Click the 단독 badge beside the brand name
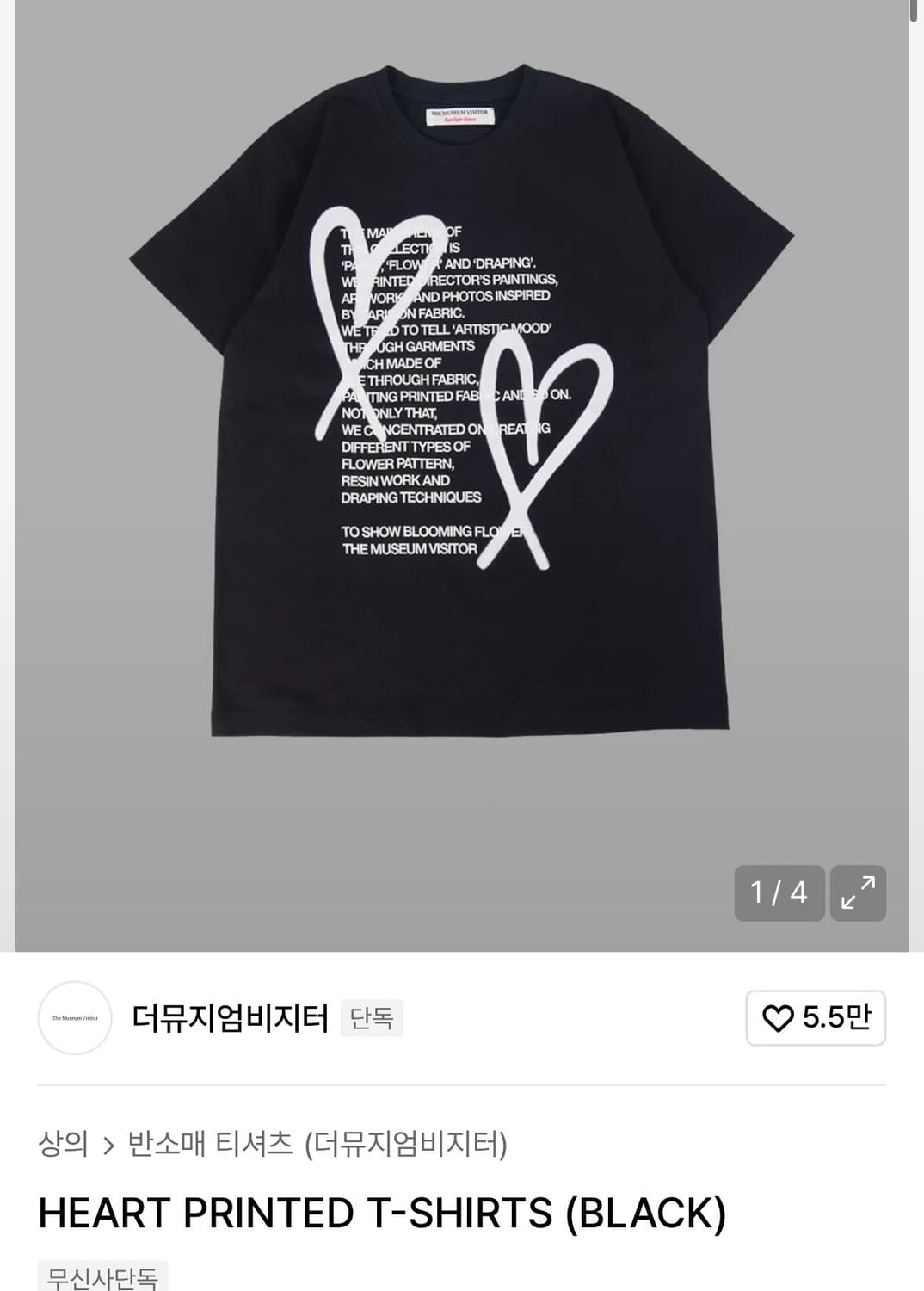 tap(372, 1018)
